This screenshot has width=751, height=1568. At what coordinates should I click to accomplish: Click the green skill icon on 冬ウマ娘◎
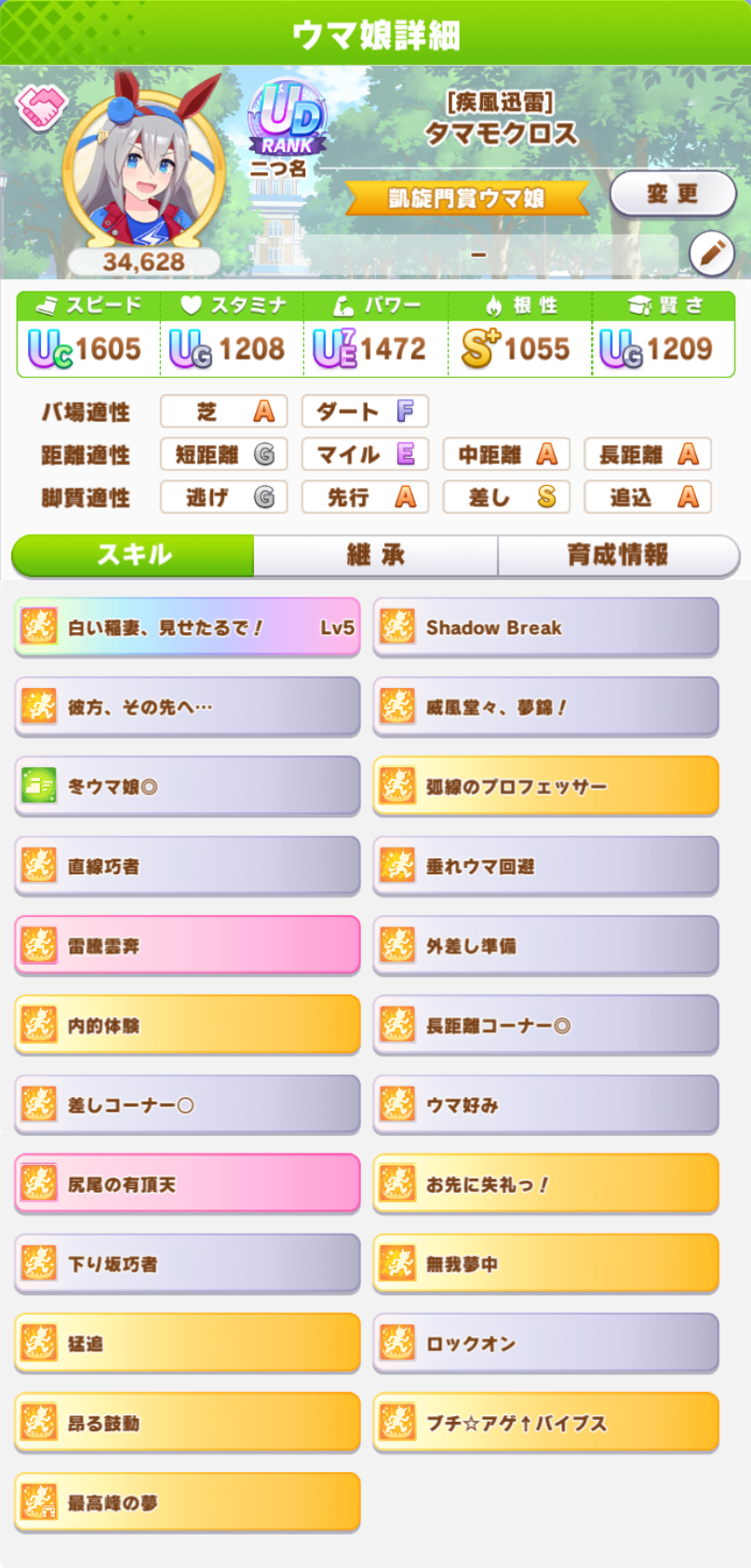[40, 785]
